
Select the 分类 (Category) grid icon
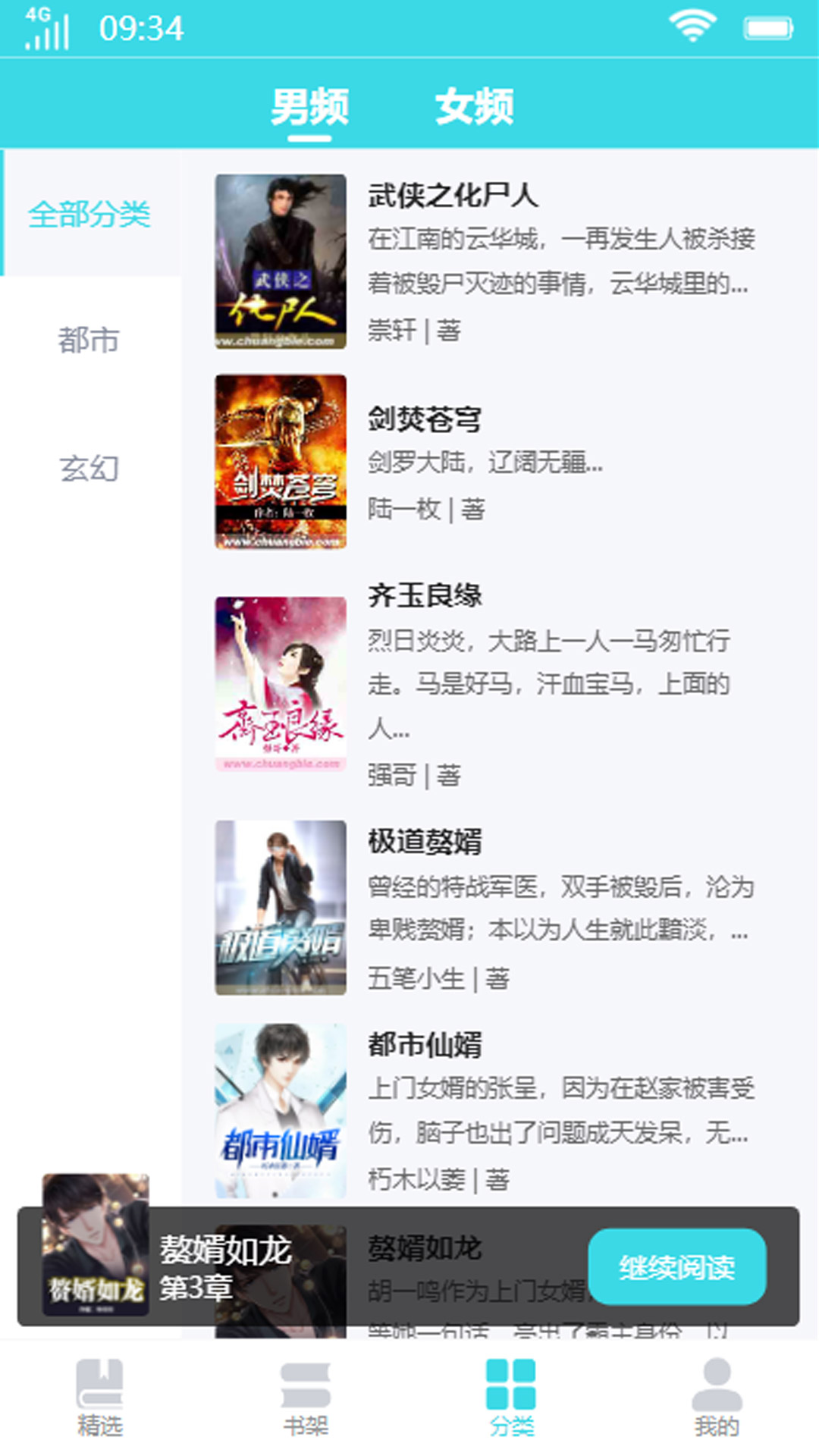[512, 1384]
